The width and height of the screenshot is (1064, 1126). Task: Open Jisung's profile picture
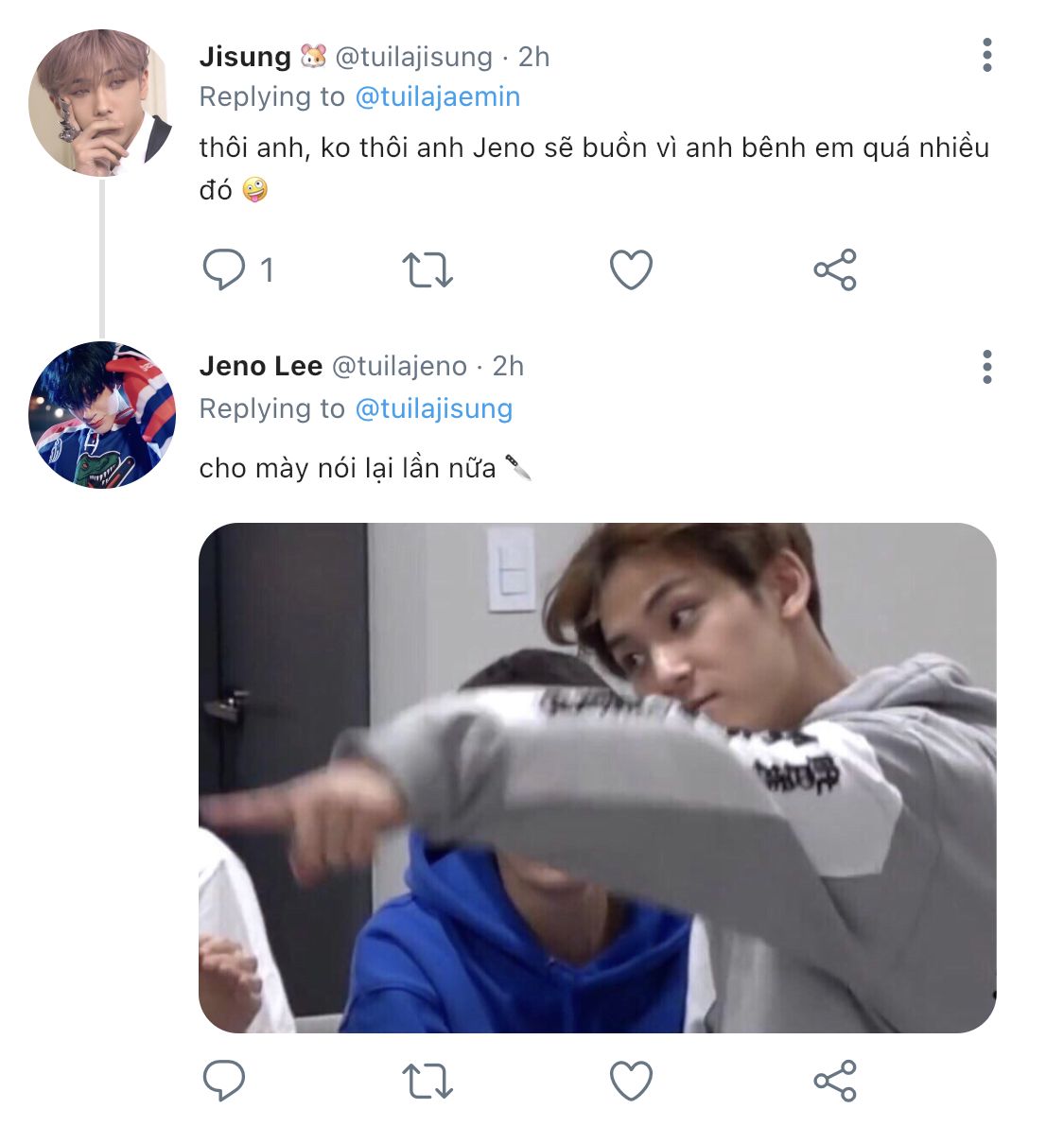(x=100, y=103)
